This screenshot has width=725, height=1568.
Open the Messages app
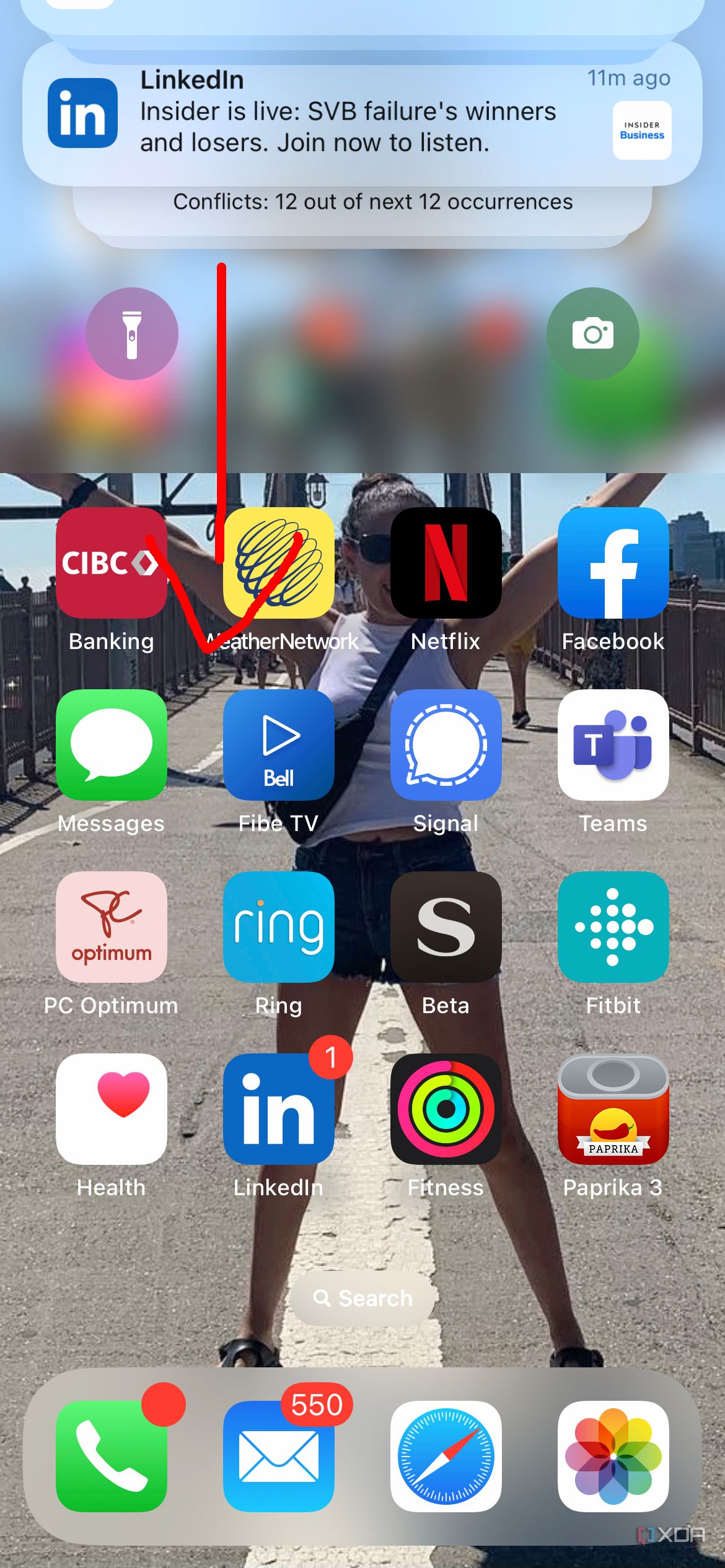click(112, 746)
